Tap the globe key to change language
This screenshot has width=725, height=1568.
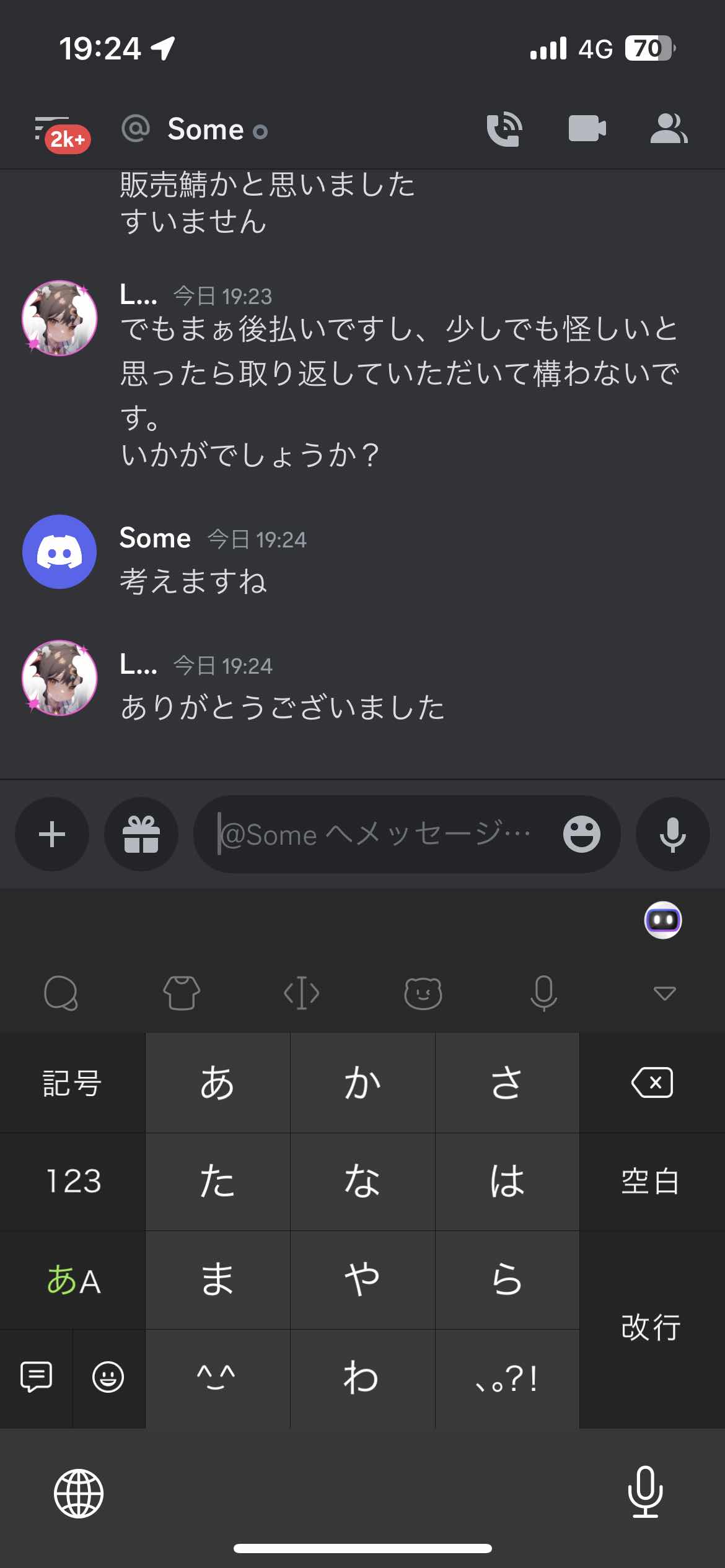[79, 1494]
